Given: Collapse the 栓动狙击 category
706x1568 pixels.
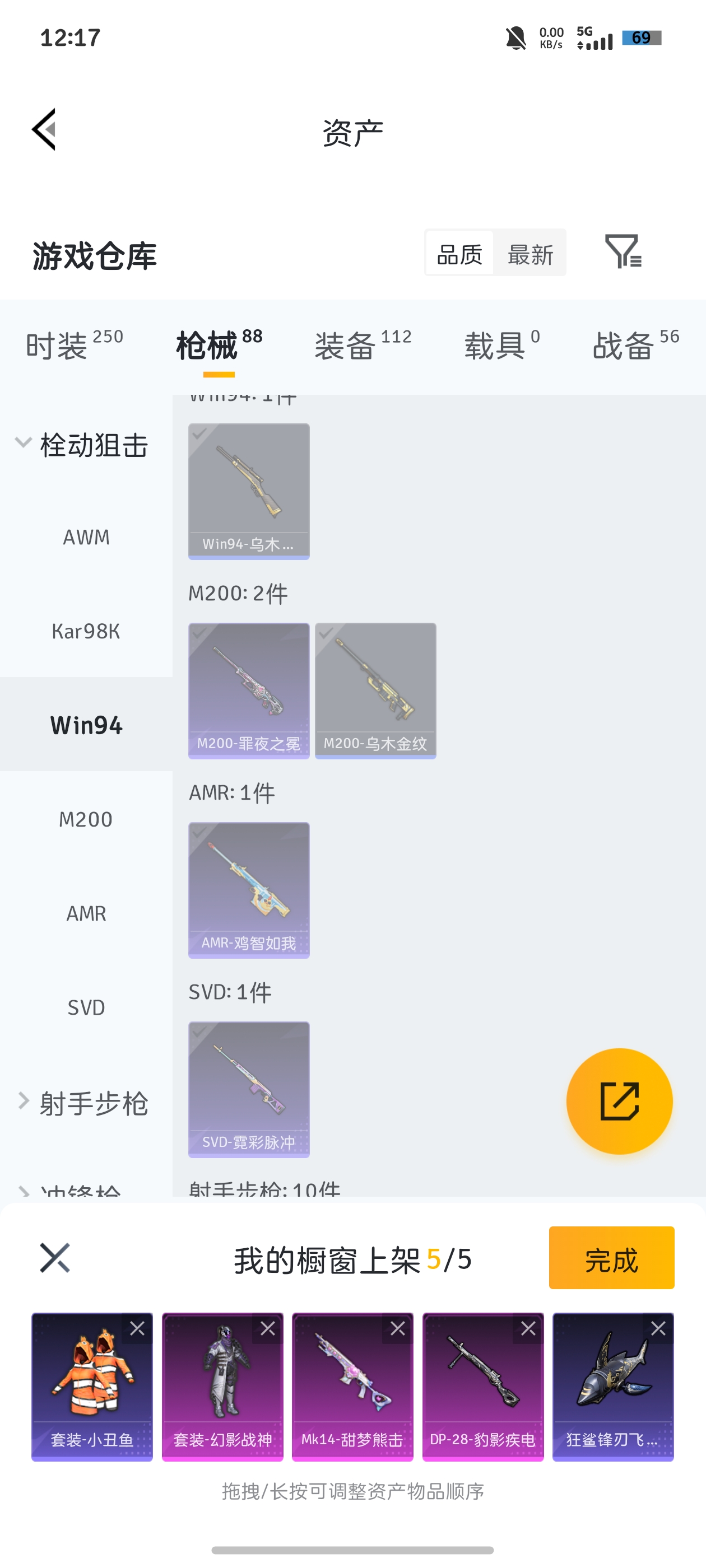Looking at the screenshot, I should click(82, 444).
